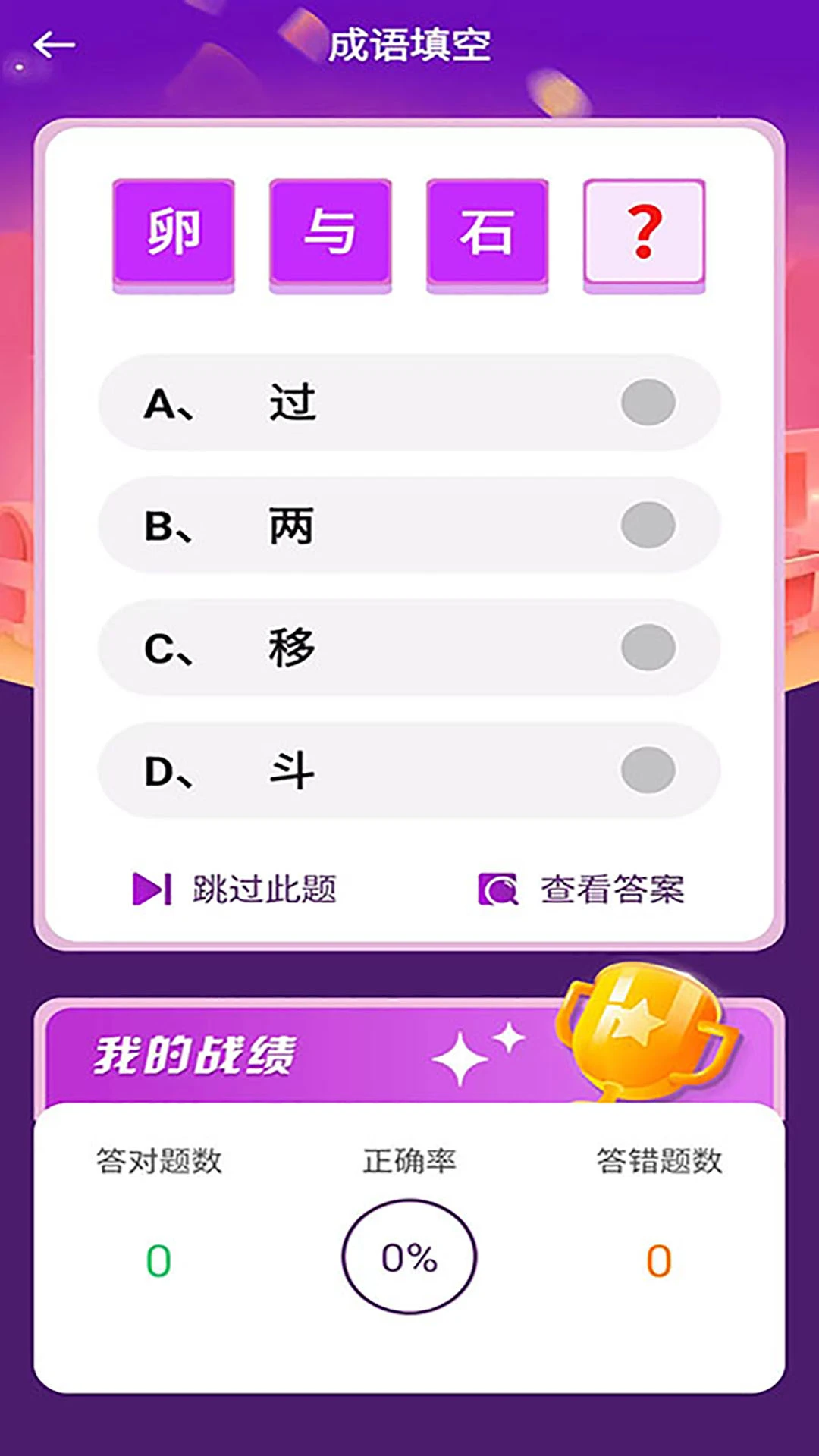Tap the orange 答错题数 count of 0
The height and width of the screenshot is (1456, 819).
[656, 1259]
